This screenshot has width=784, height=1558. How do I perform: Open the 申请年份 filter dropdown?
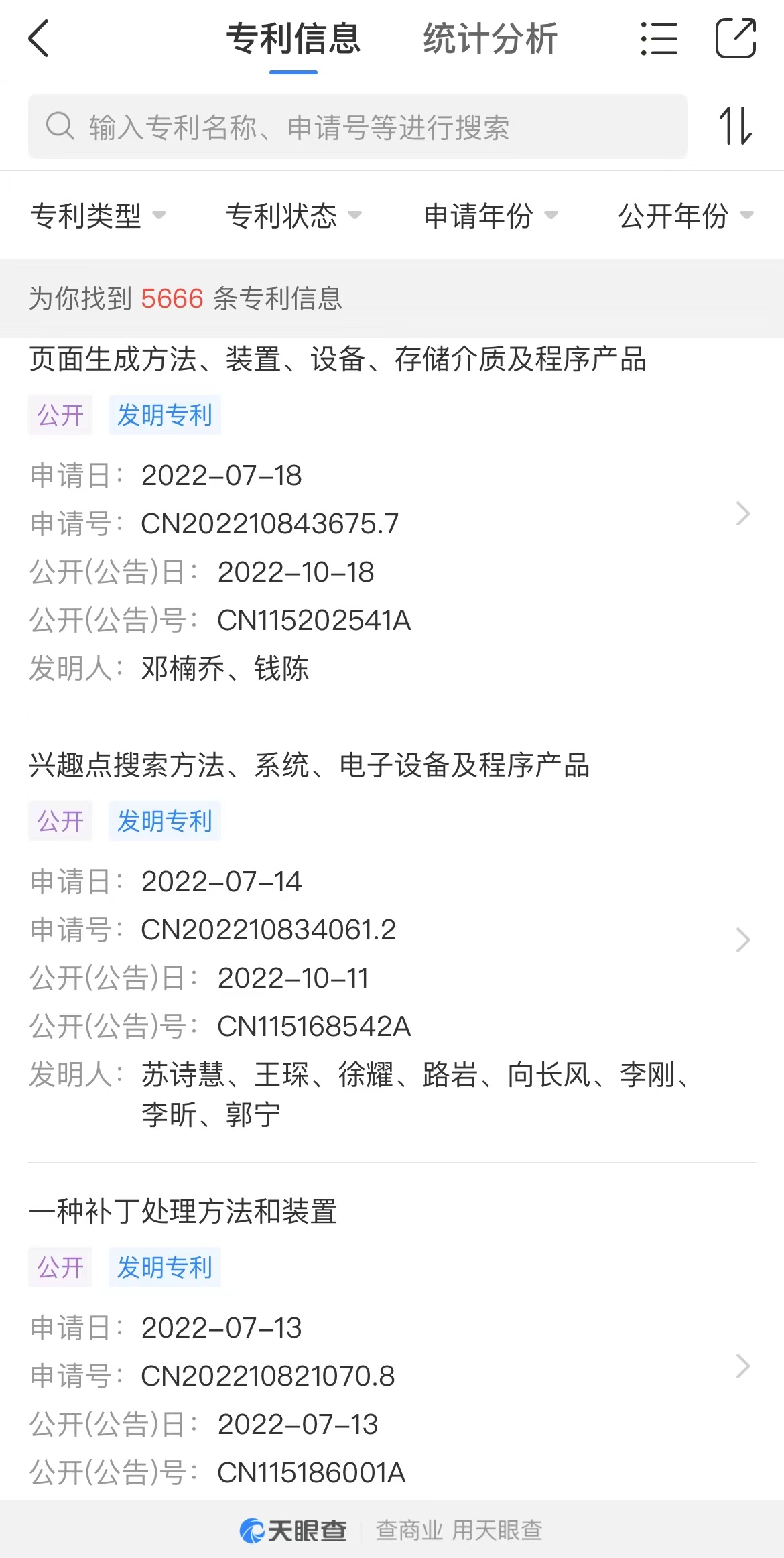[x=490, y=216]
